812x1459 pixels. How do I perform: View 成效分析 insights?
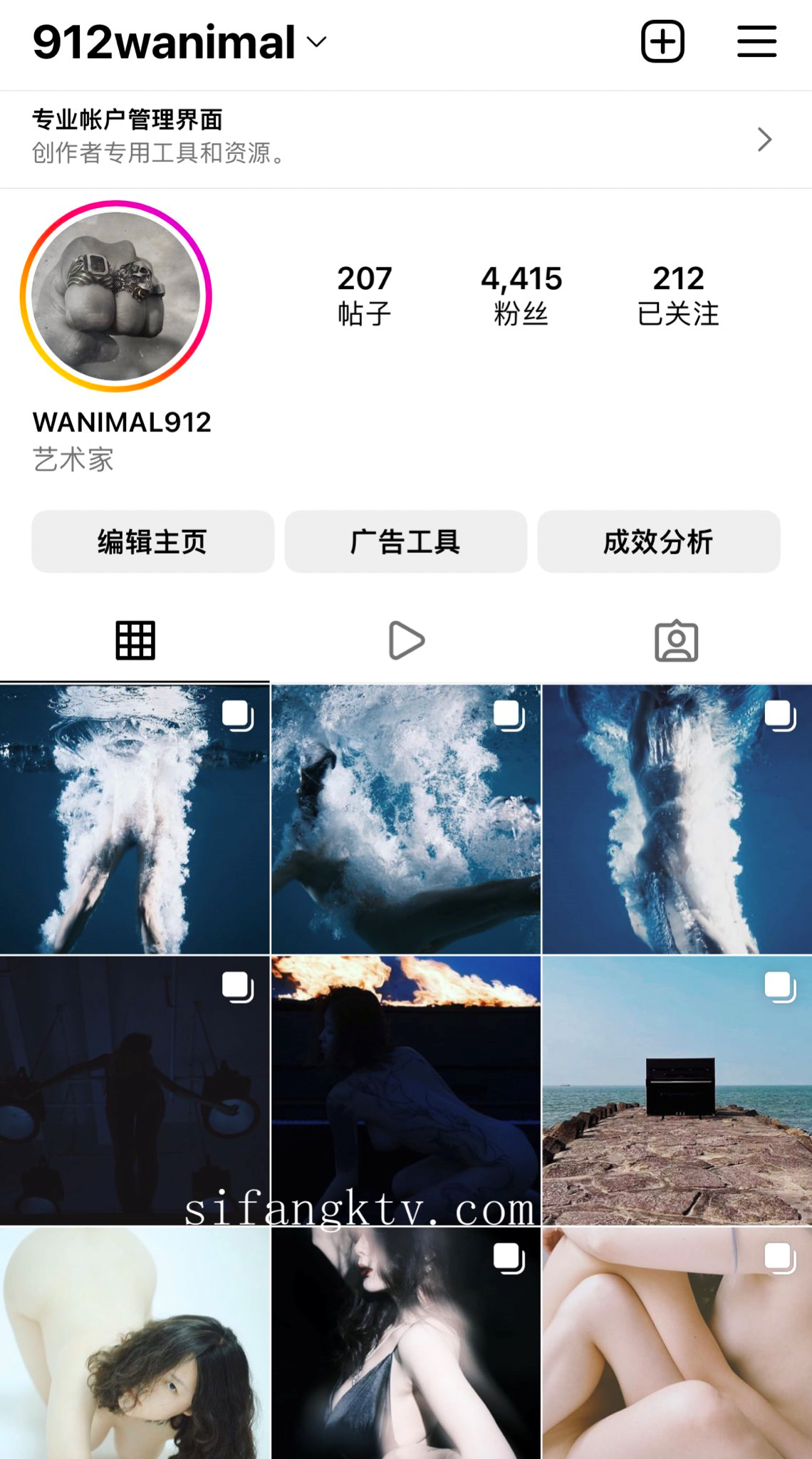[x=658, y=541]
